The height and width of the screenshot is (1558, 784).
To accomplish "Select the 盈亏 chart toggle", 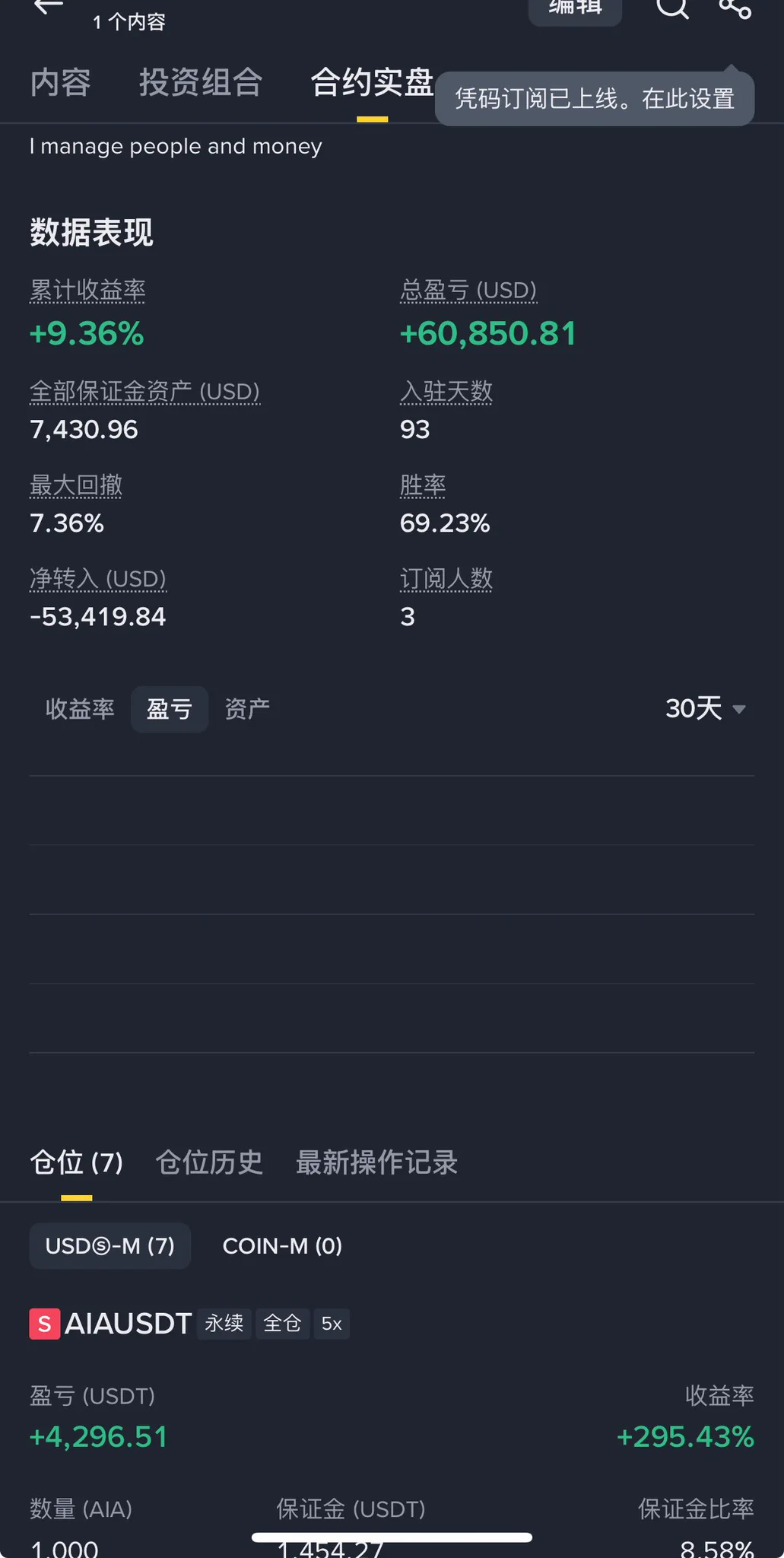I will tap(169, 709).
